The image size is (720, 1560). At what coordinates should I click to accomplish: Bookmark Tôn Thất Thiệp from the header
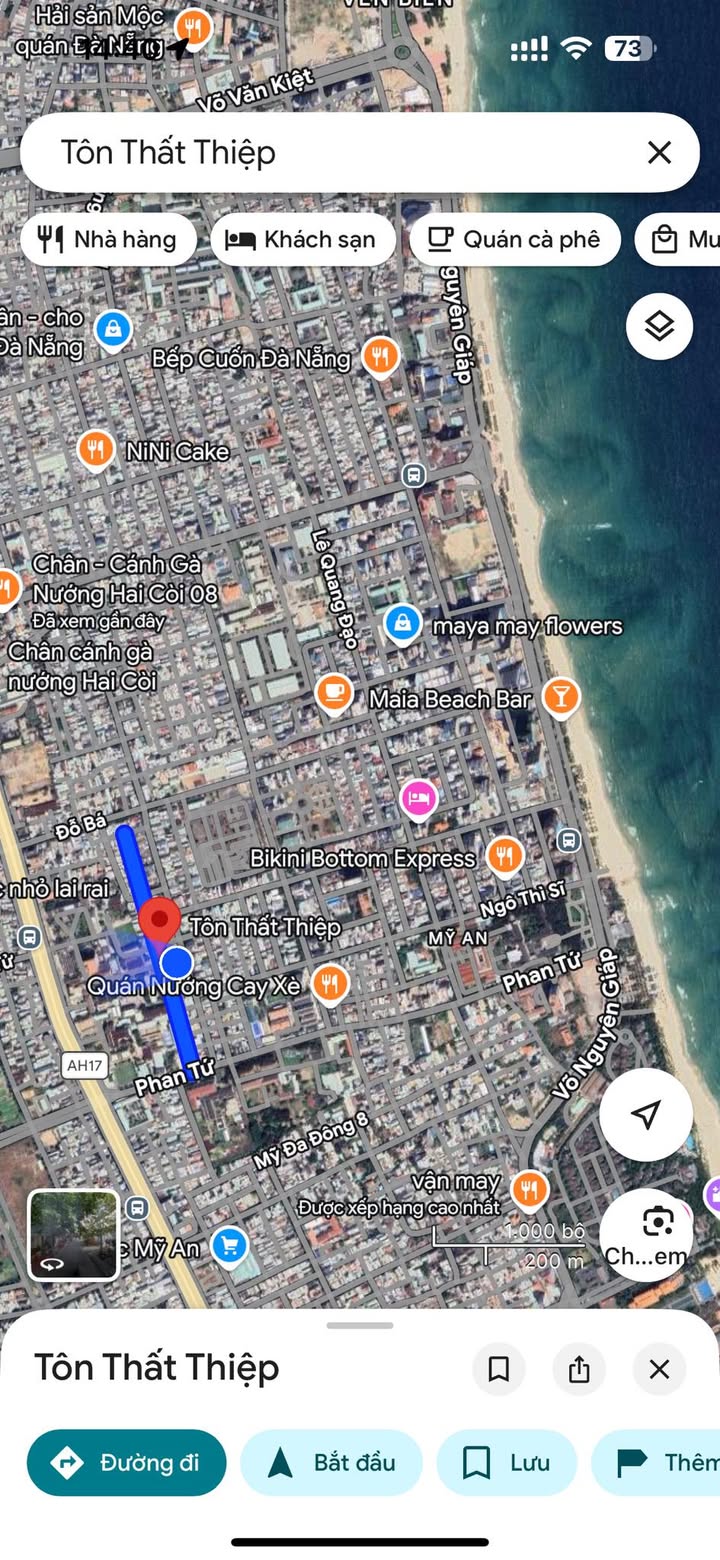(499, 1369)
